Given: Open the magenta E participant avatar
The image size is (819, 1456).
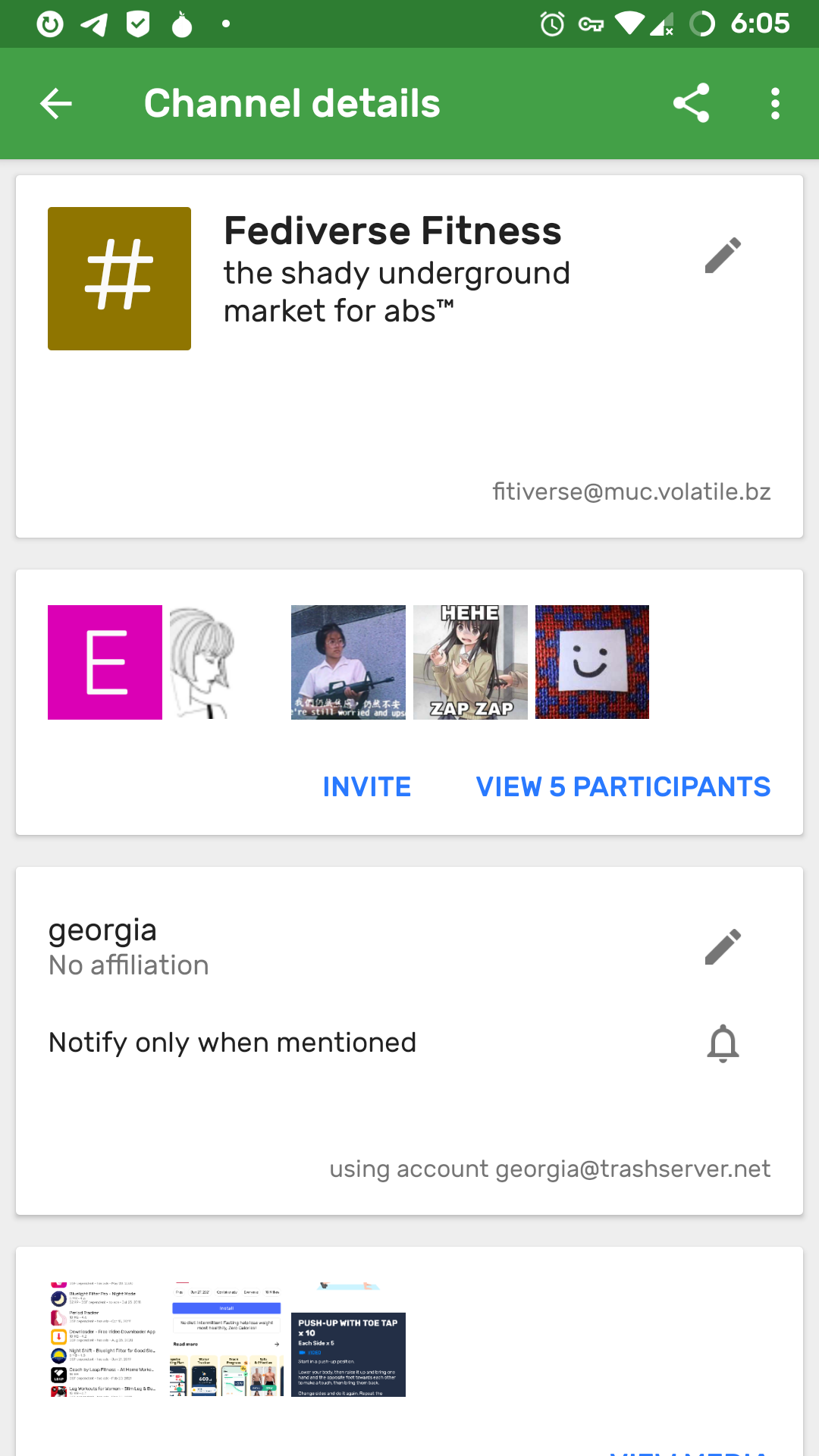Looking at the screenshot, I should click(x=105, y=662).
